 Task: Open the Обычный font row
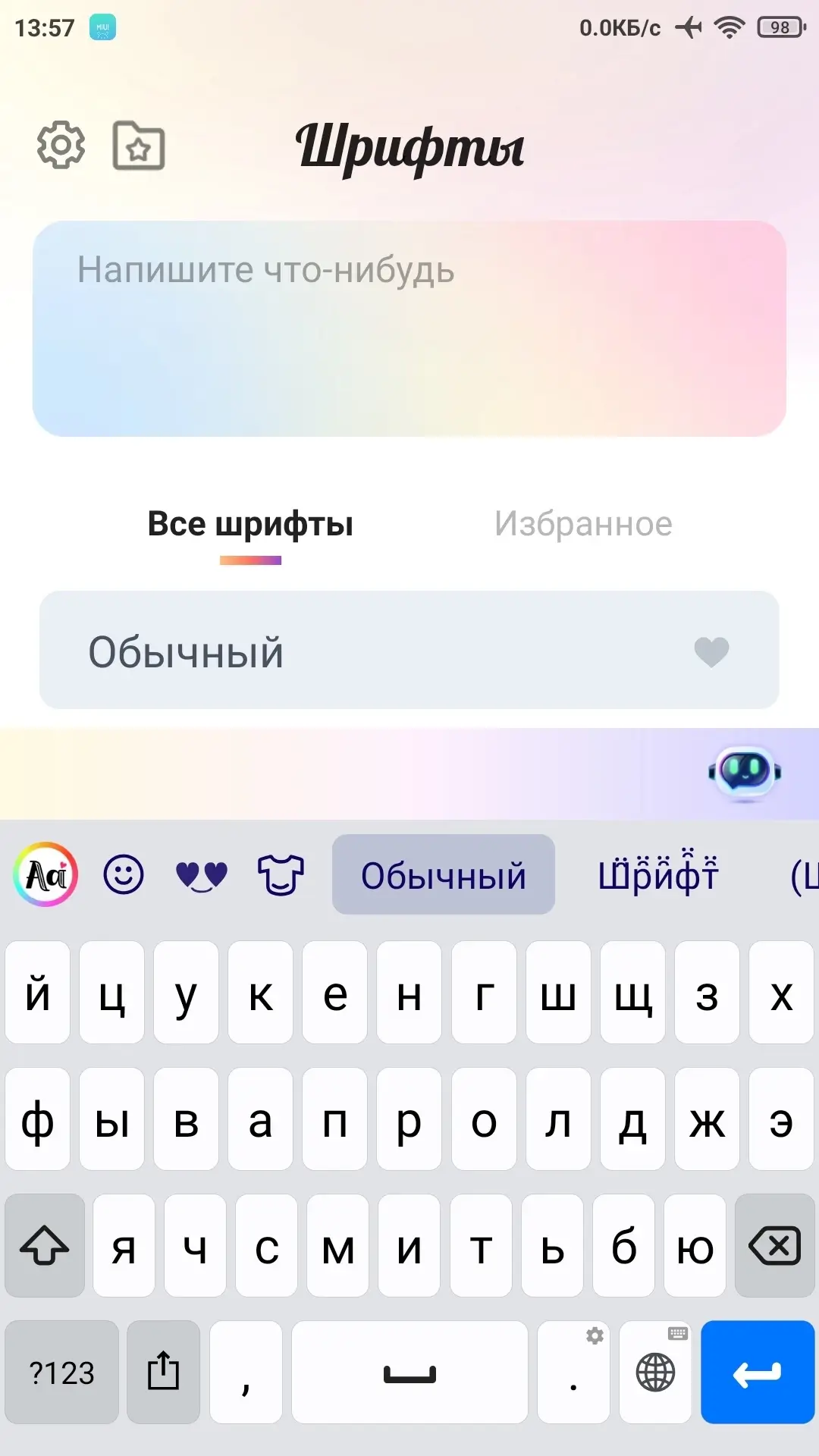[x=364, y=651]
